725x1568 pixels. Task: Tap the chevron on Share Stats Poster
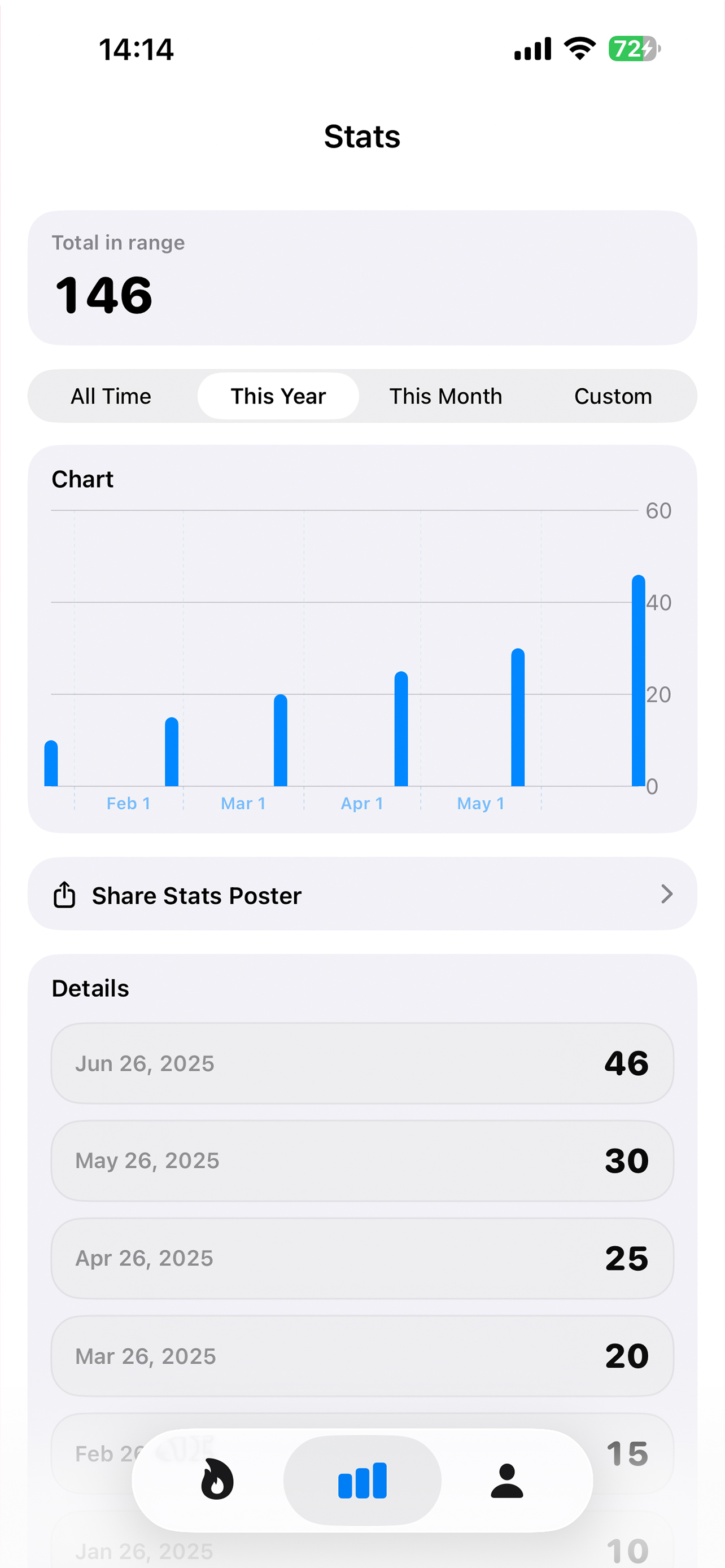click(667, 894)
